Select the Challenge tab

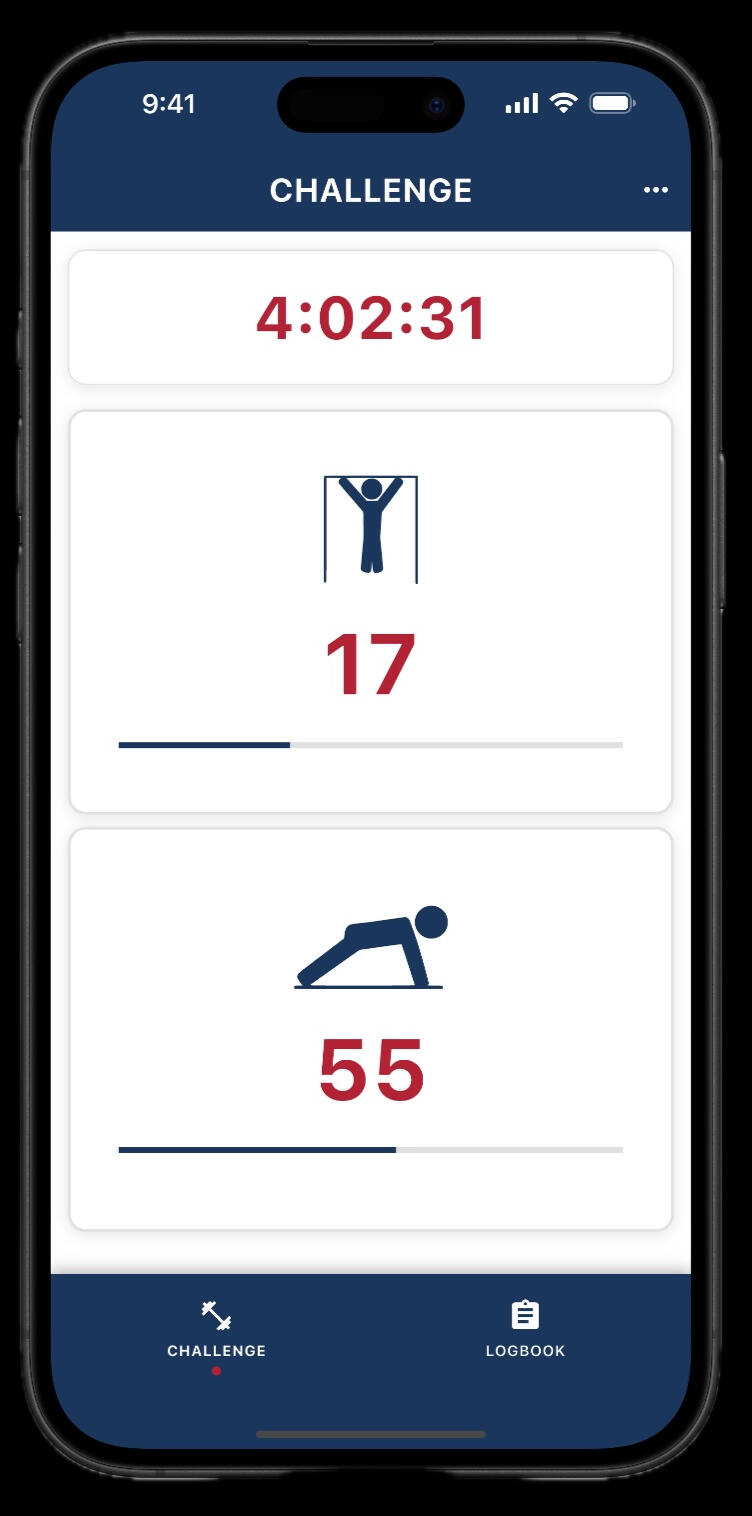(x=216, y=1329)
